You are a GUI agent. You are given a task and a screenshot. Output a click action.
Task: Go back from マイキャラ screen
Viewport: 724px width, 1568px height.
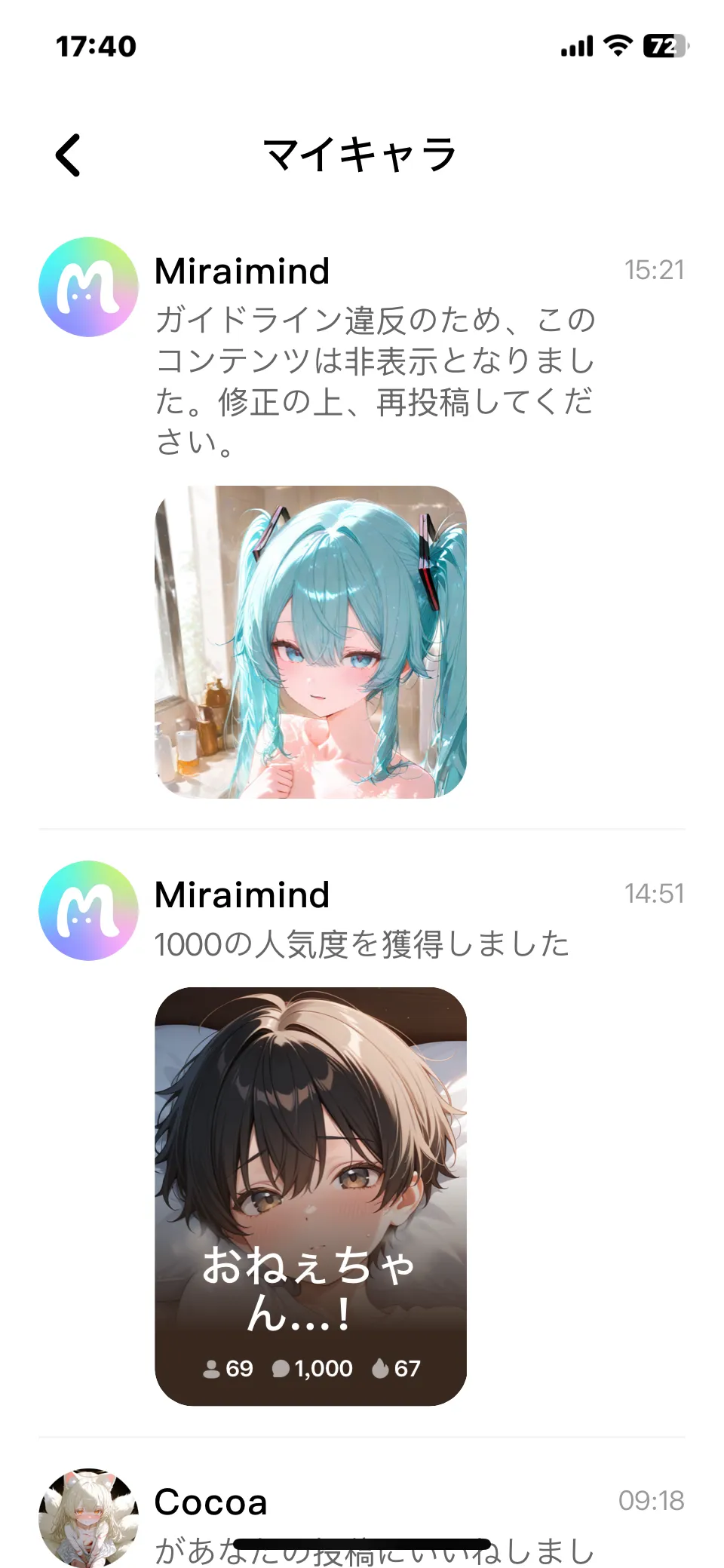[x=69, y=155]
